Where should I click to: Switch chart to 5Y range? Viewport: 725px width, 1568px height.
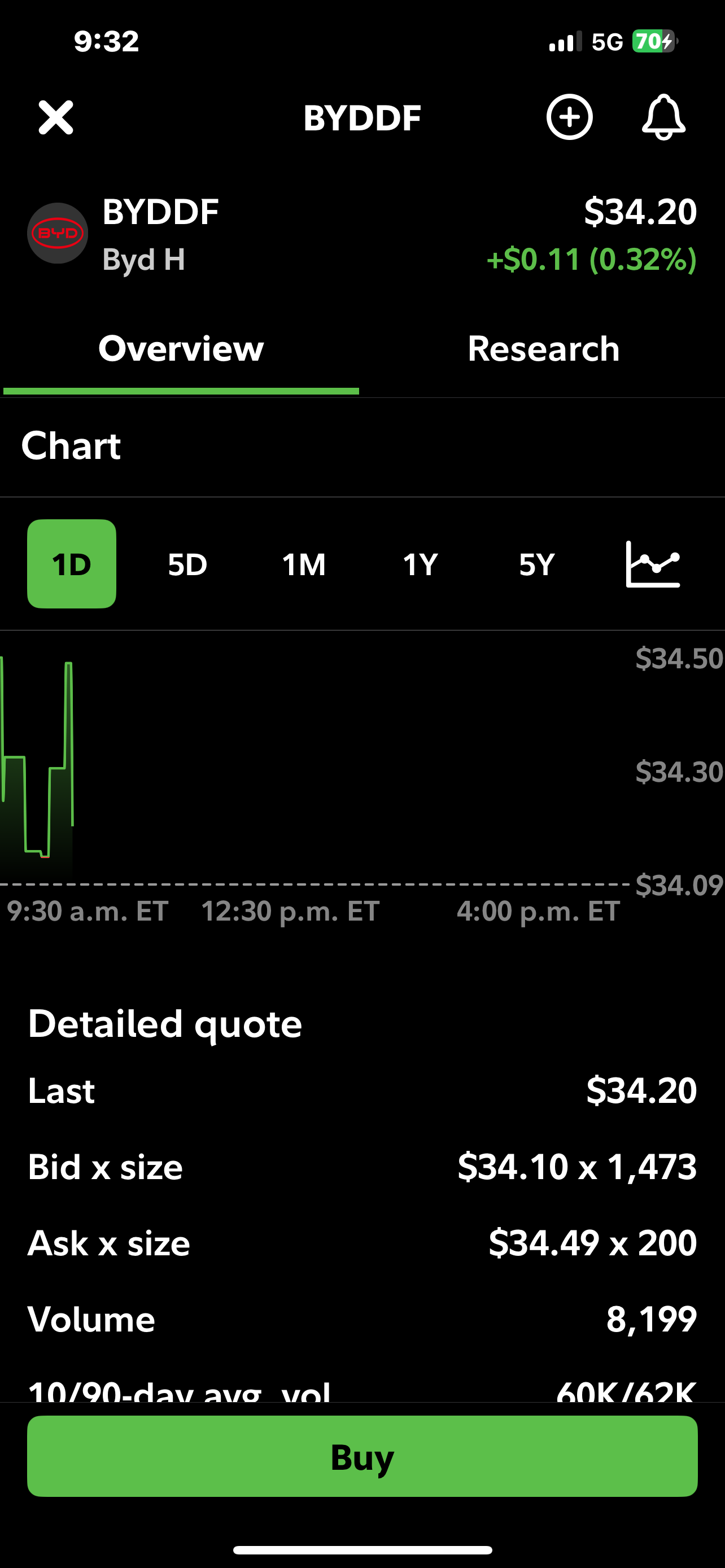pos(536,564)
